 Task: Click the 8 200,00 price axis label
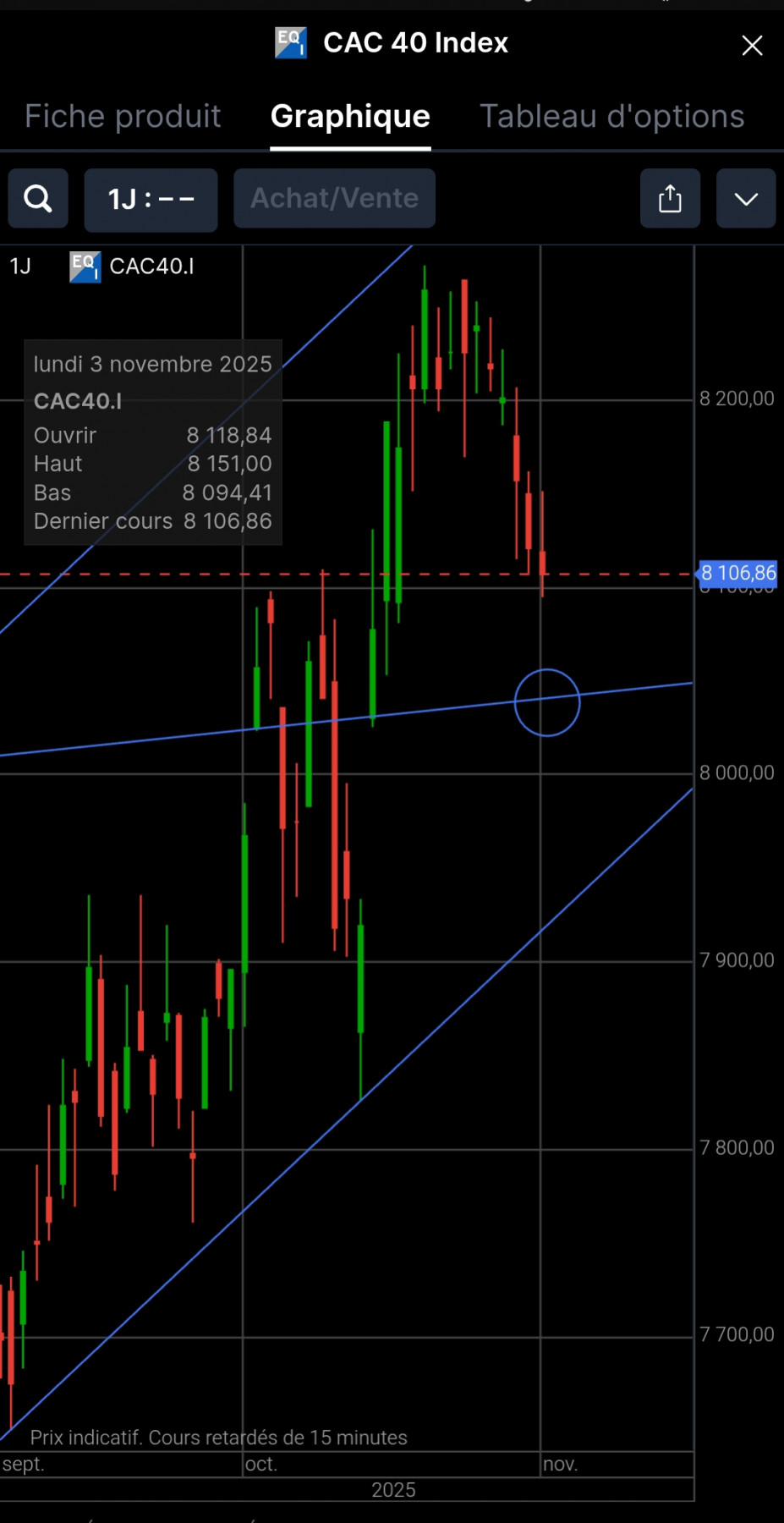(735, 398)
